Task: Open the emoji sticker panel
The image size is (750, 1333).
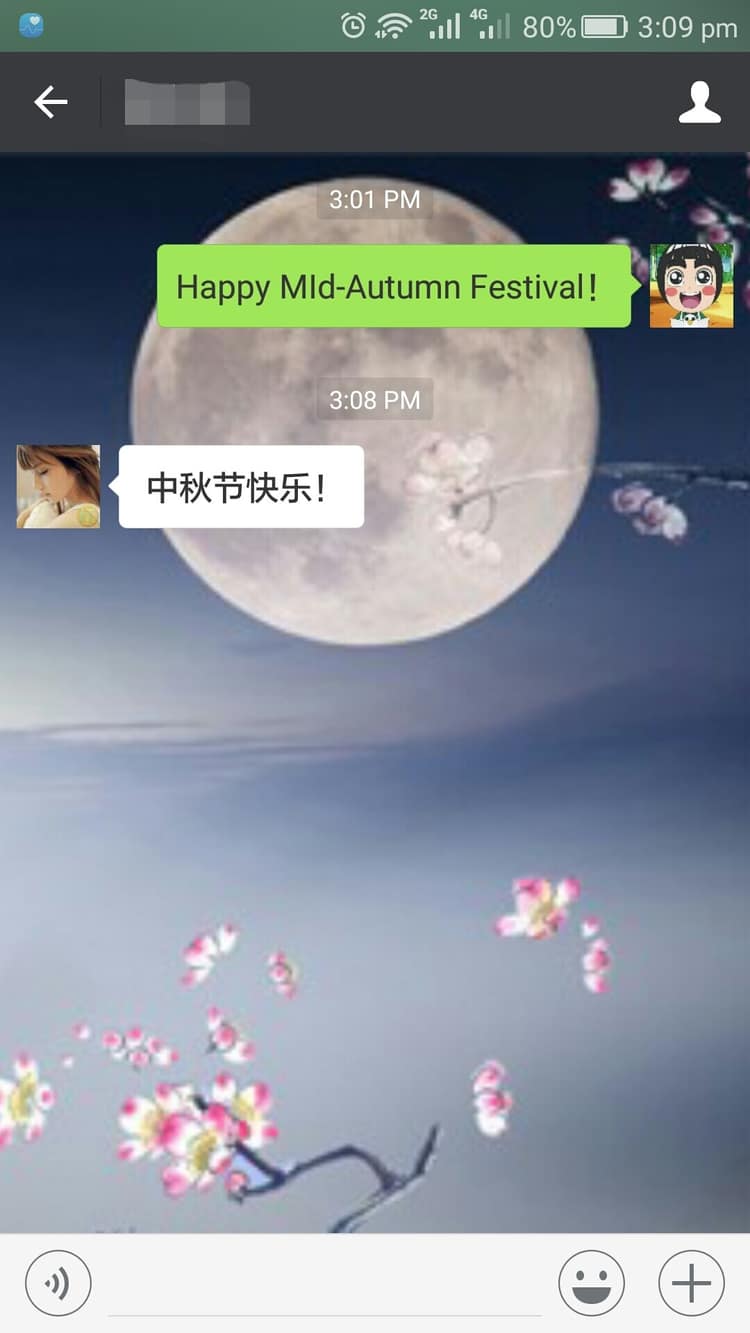Action: pyautogui.click(x=591, y=1283)
